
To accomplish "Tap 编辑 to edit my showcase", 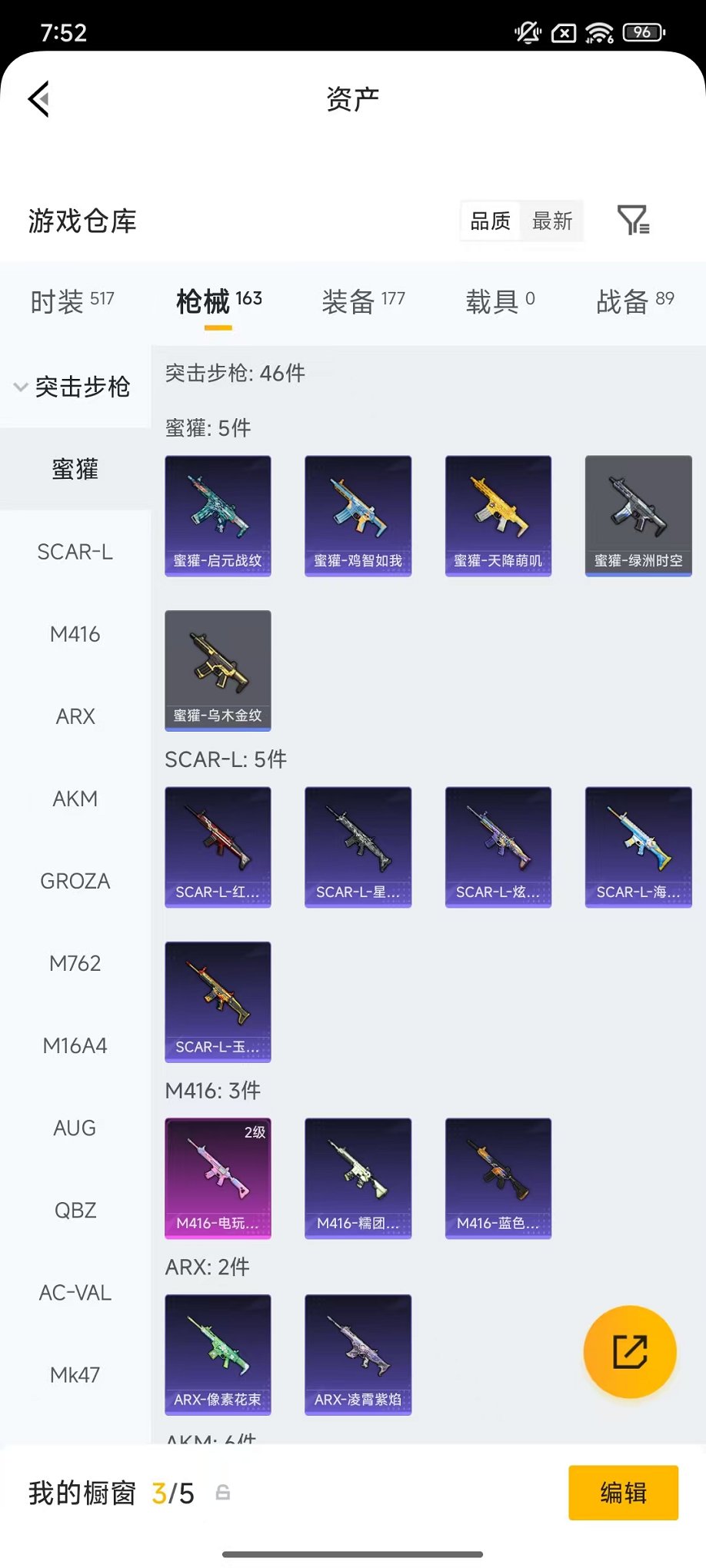I will click(623, 1493).
